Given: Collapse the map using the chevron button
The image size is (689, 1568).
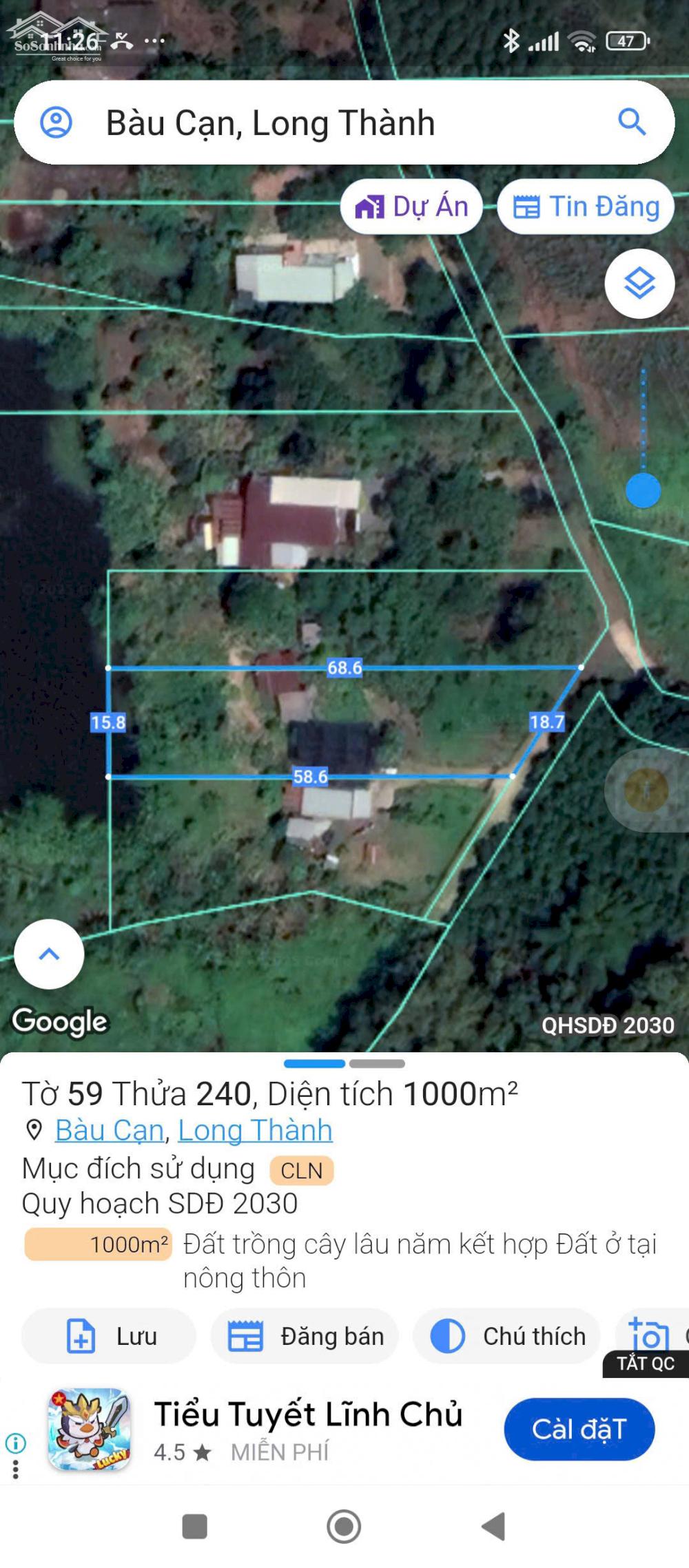Looking at the screenshot, I should click(48, 953).
